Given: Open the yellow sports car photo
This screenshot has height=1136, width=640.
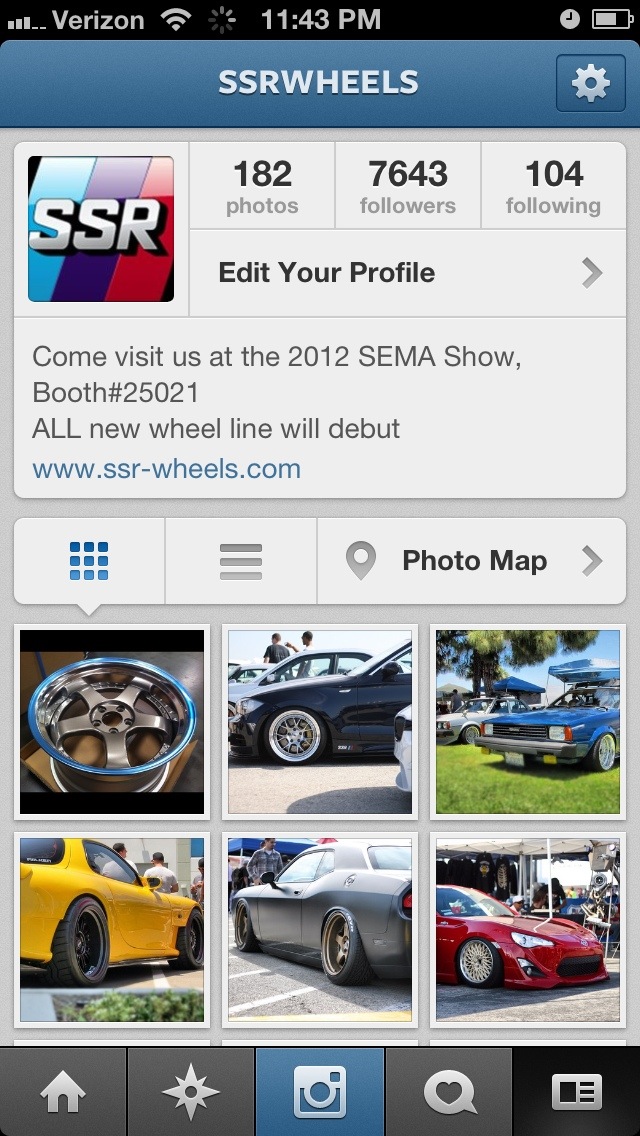Looking at the screenshot, I should (112, 929).
